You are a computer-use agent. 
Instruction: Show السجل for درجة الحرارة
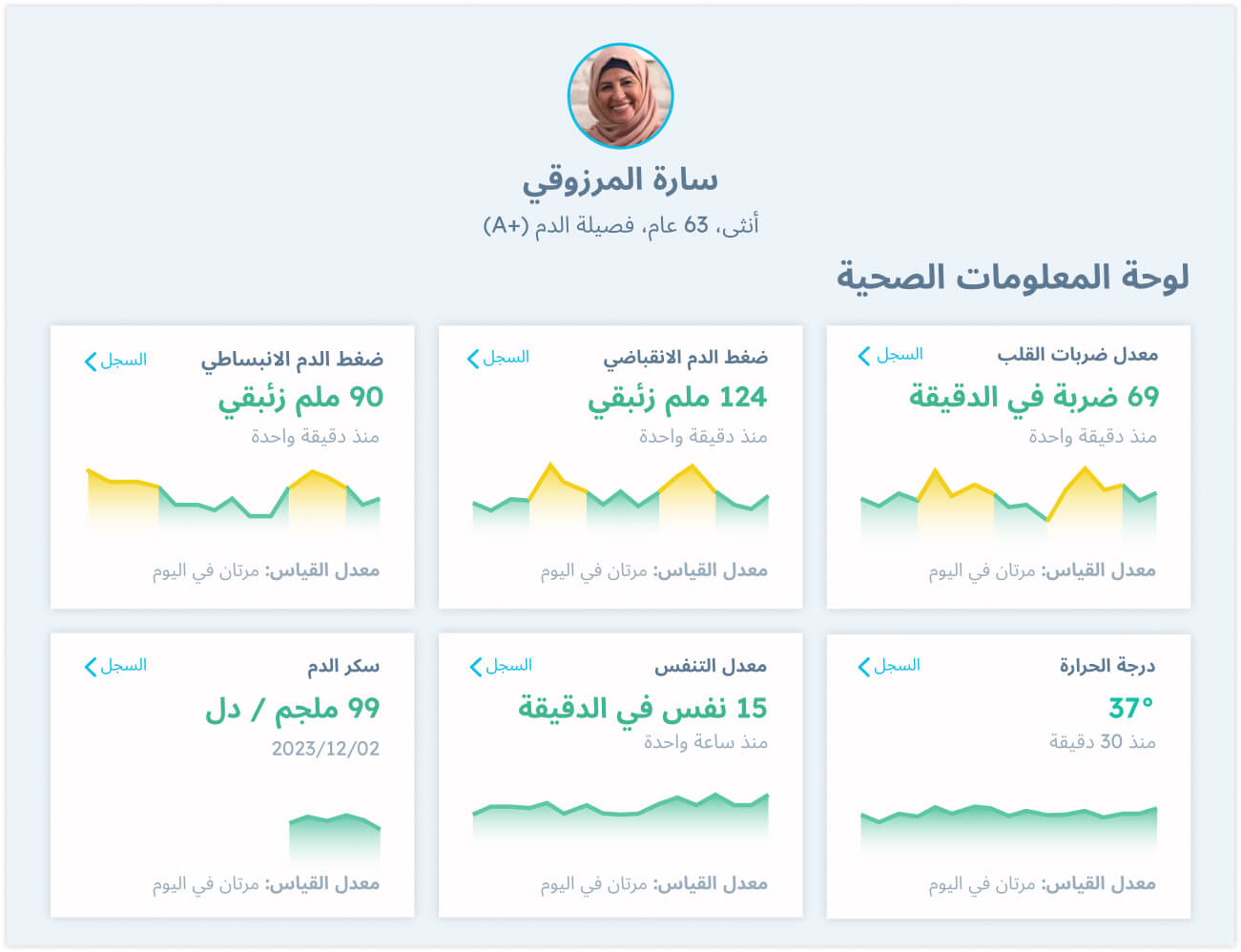point(889,666)
